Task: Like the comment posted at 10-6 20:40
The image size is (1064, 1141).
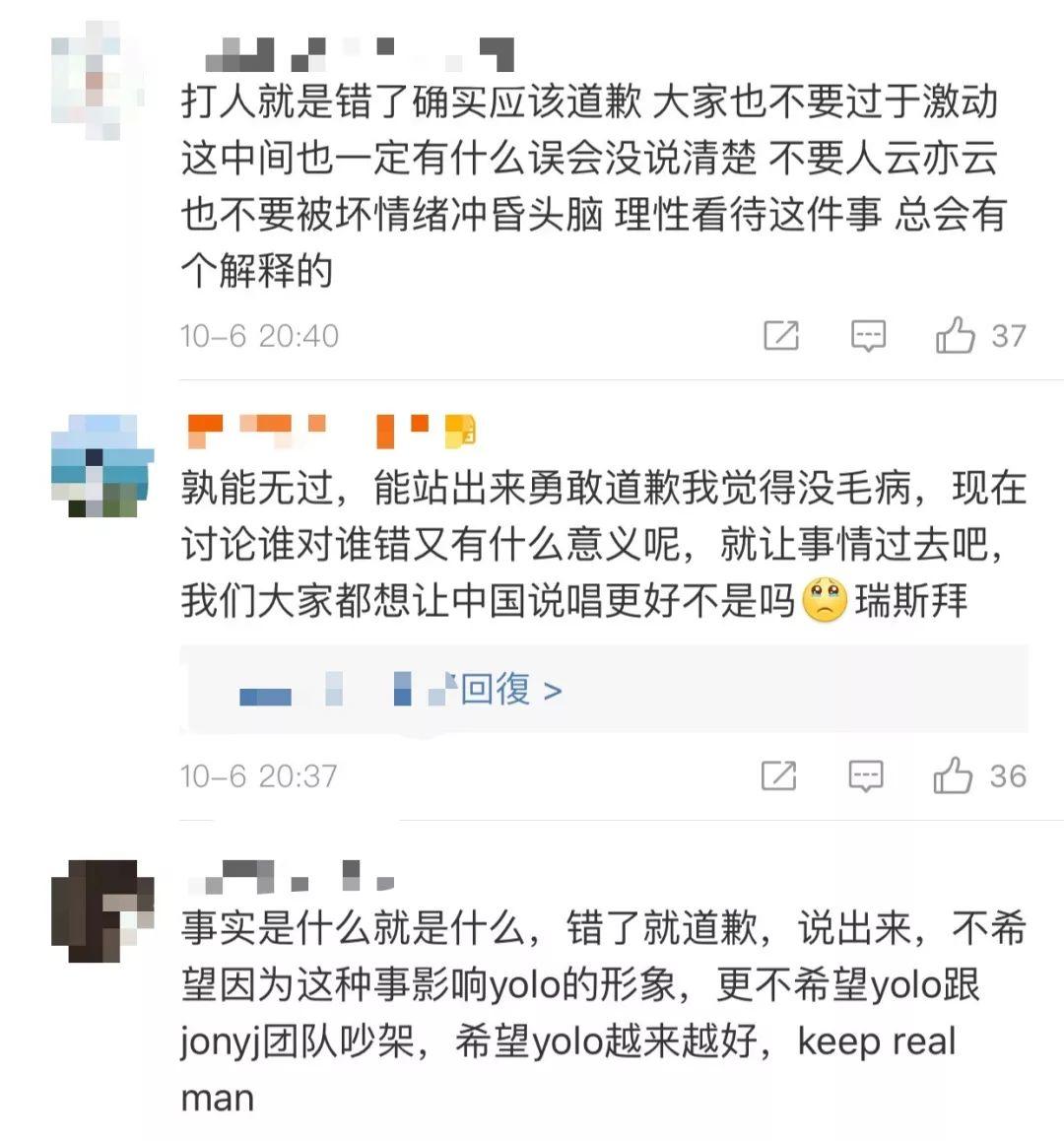Action: [x=955, y=336]
